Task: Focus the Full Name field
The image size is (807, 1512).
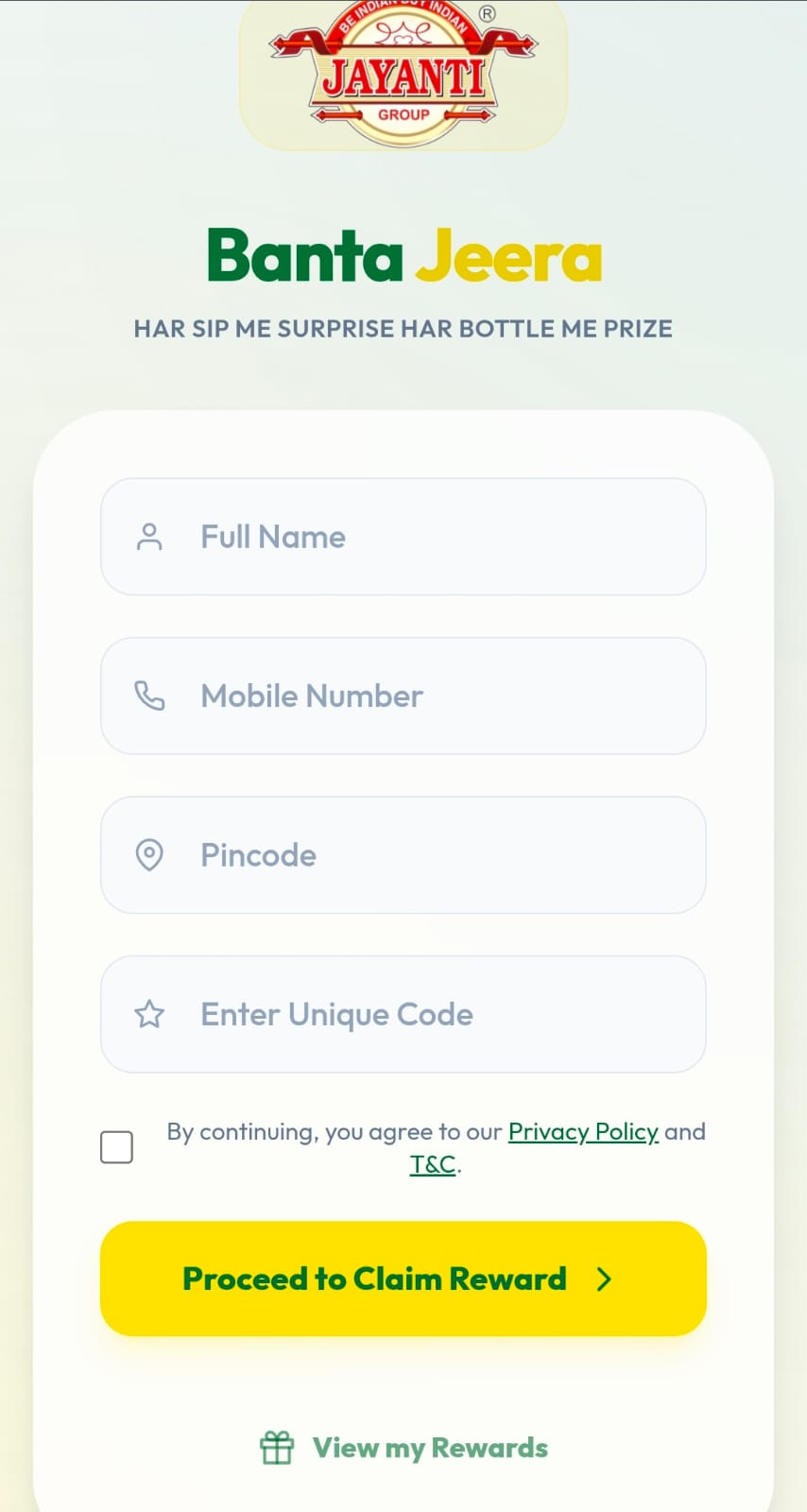Action: pos(403,537)
